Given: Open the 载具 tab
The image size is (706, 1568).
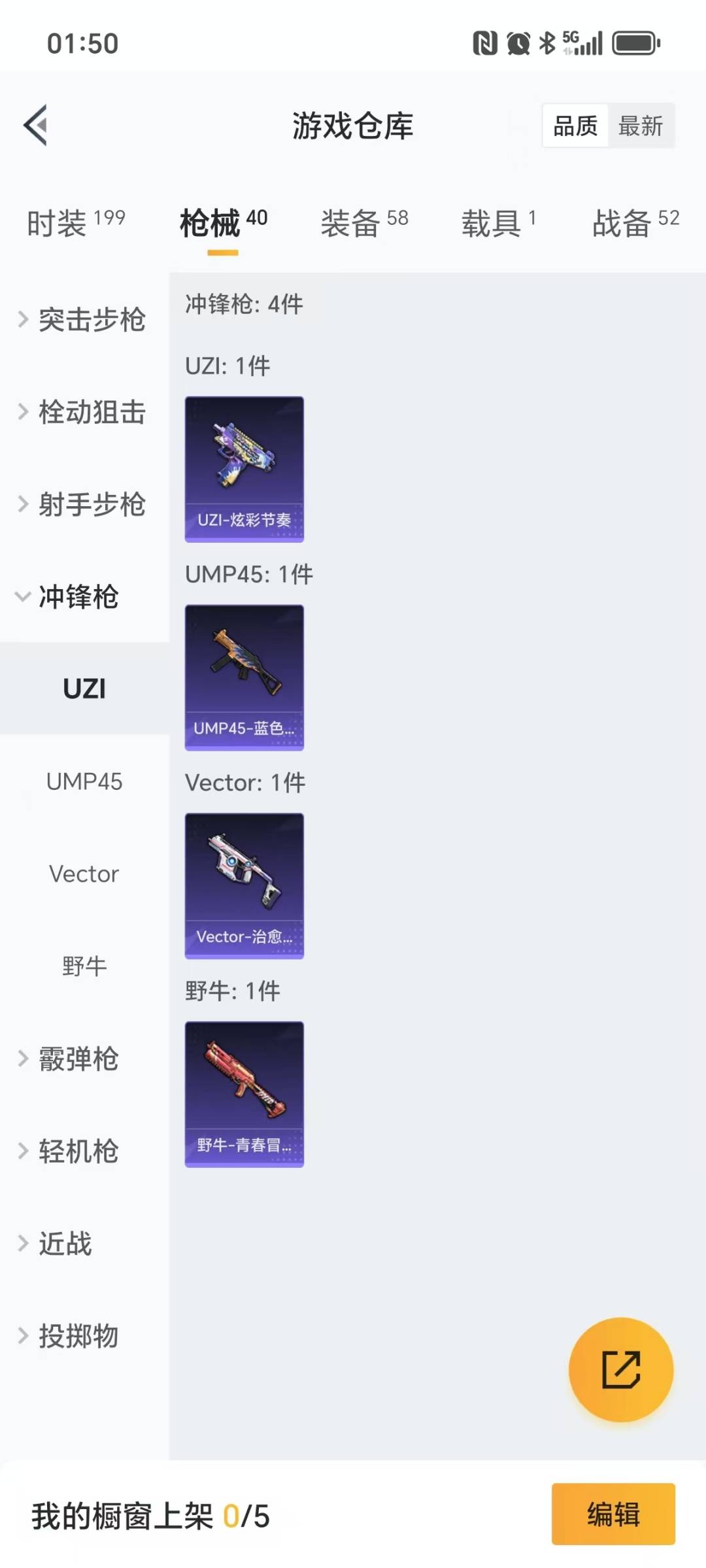Looking at the screenshot, I should coord(498,223).
